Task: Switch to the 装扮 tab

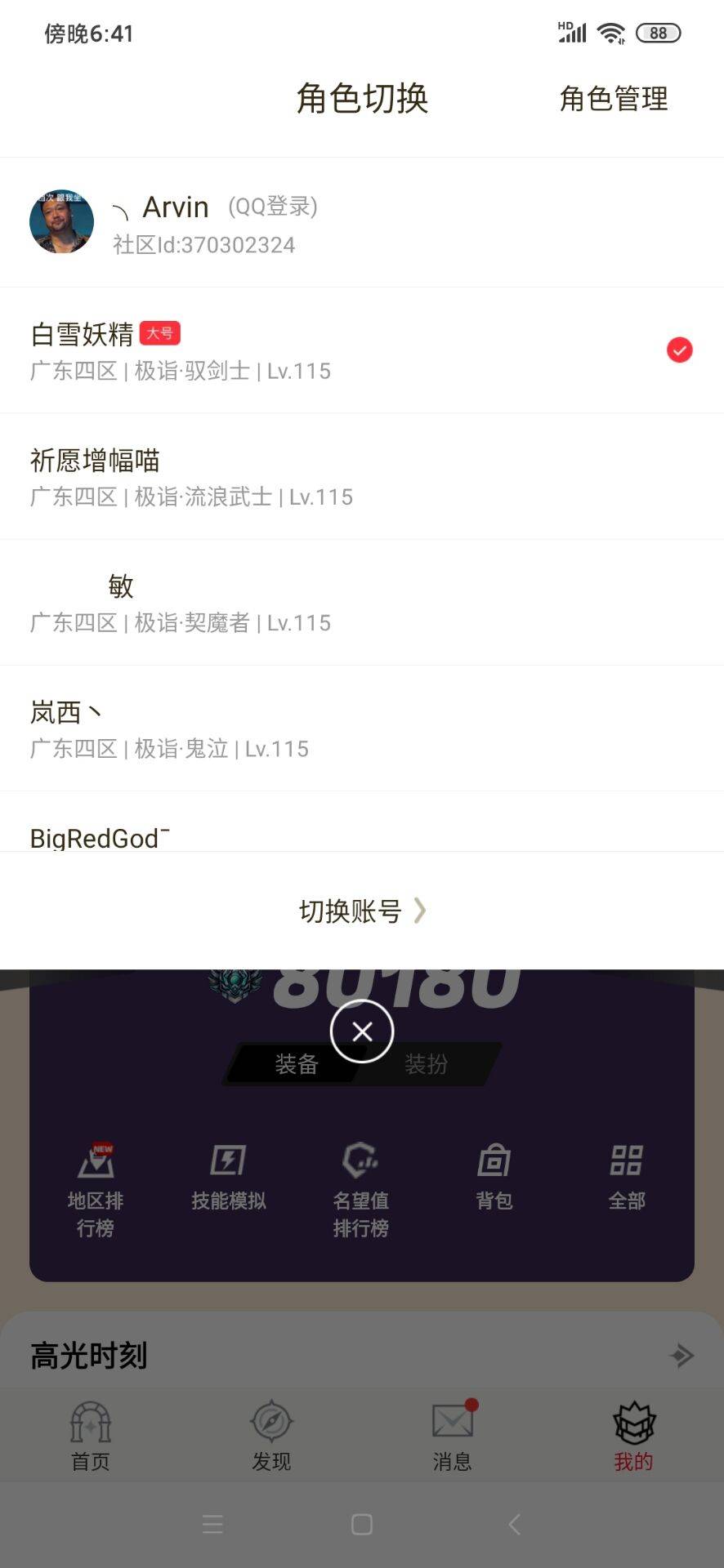Action: click(x=427, y=1063)
